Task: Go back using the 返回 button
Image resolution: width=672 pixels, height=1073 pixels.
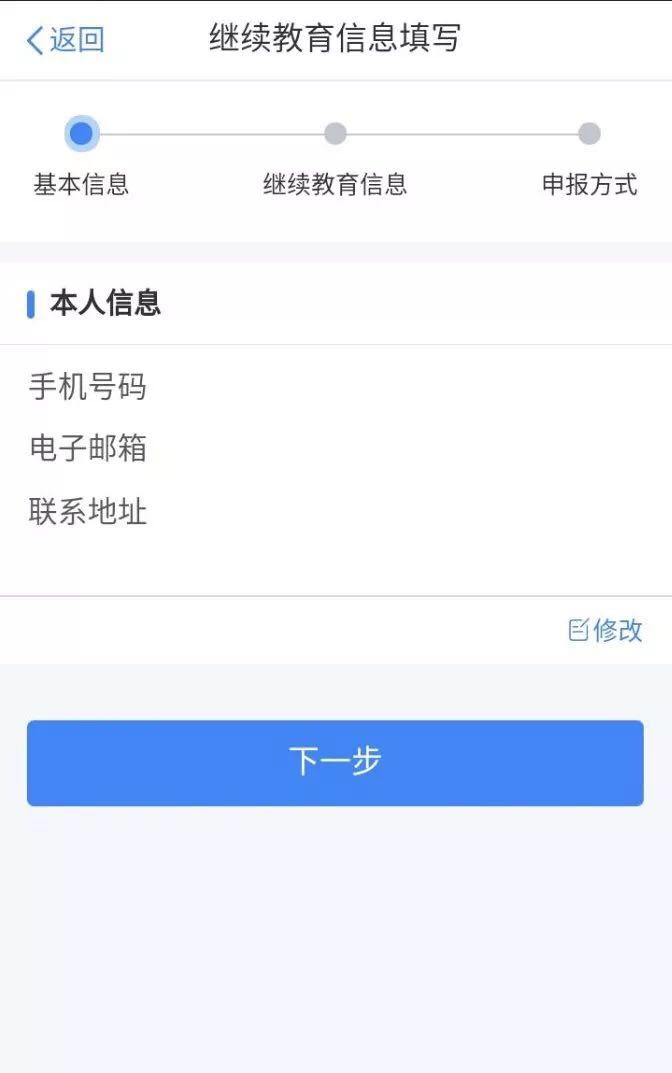Action: (65, 40)
